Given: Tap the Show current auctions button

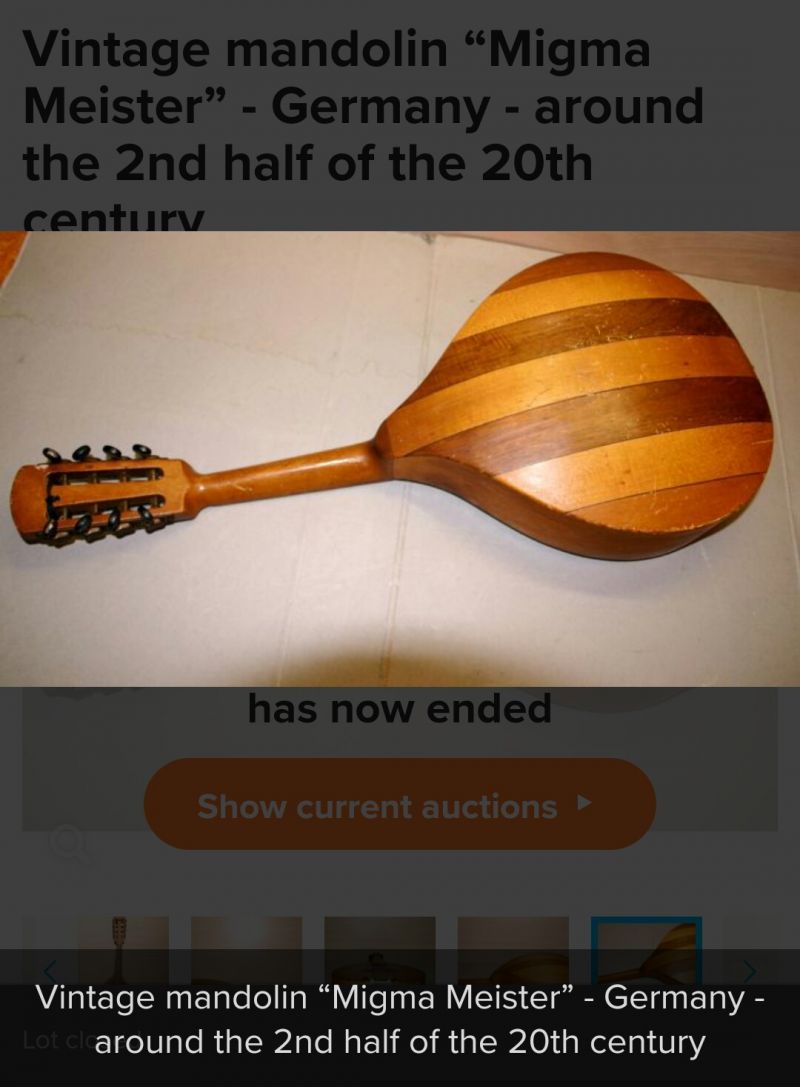Looking at the screenshot, I should tap(400, 804).
